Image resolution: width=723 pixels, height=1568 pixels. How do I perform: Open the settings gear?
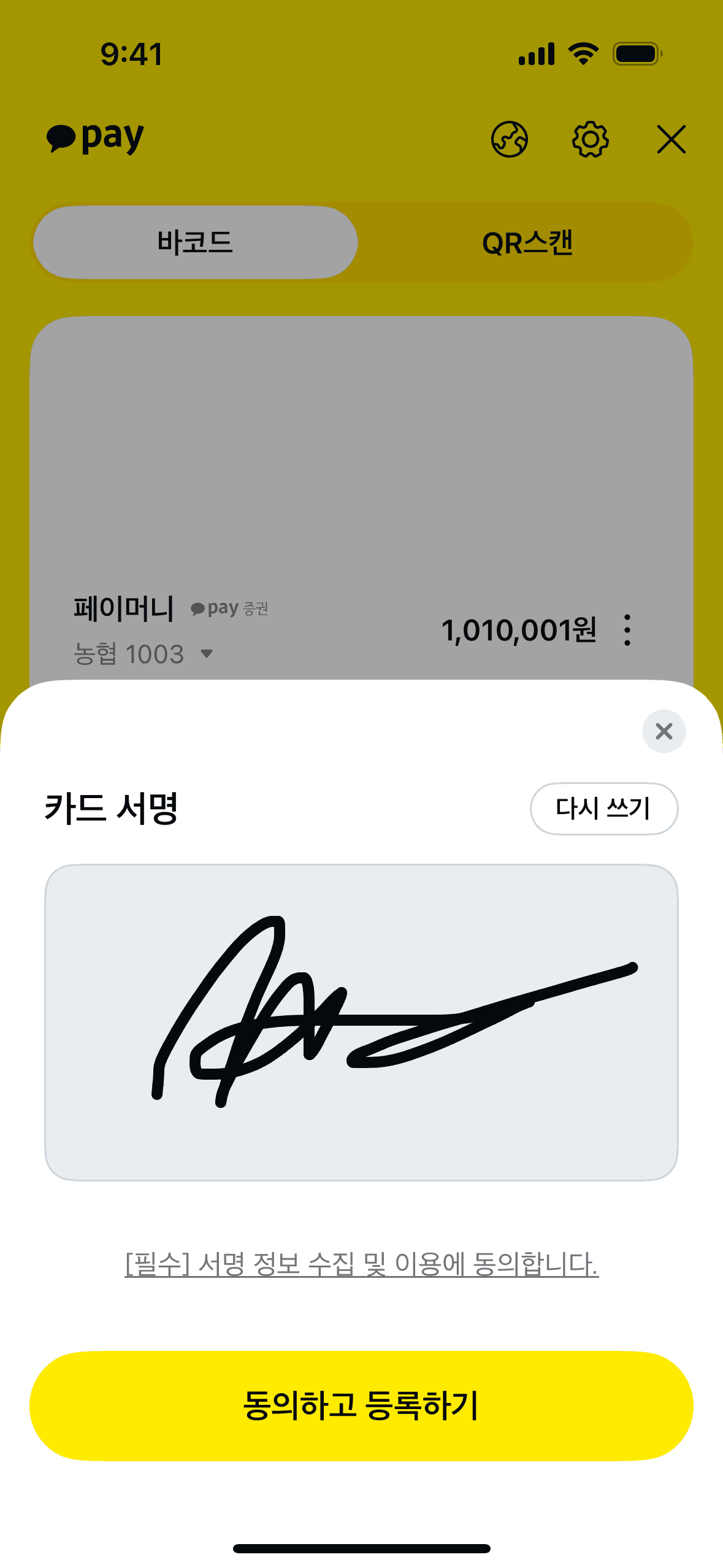[x=590, y=140]
